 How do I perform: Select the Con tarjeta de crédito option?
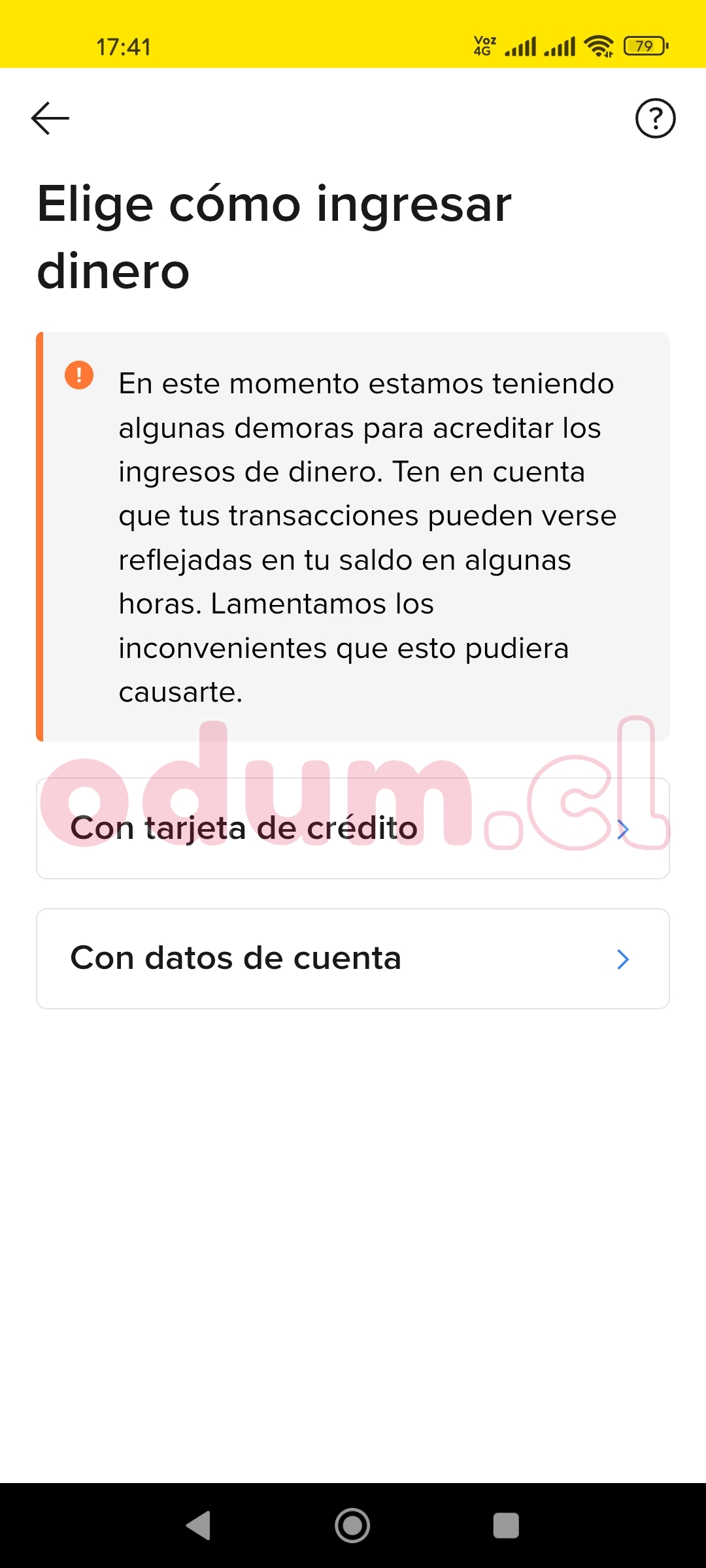[244, 828]
